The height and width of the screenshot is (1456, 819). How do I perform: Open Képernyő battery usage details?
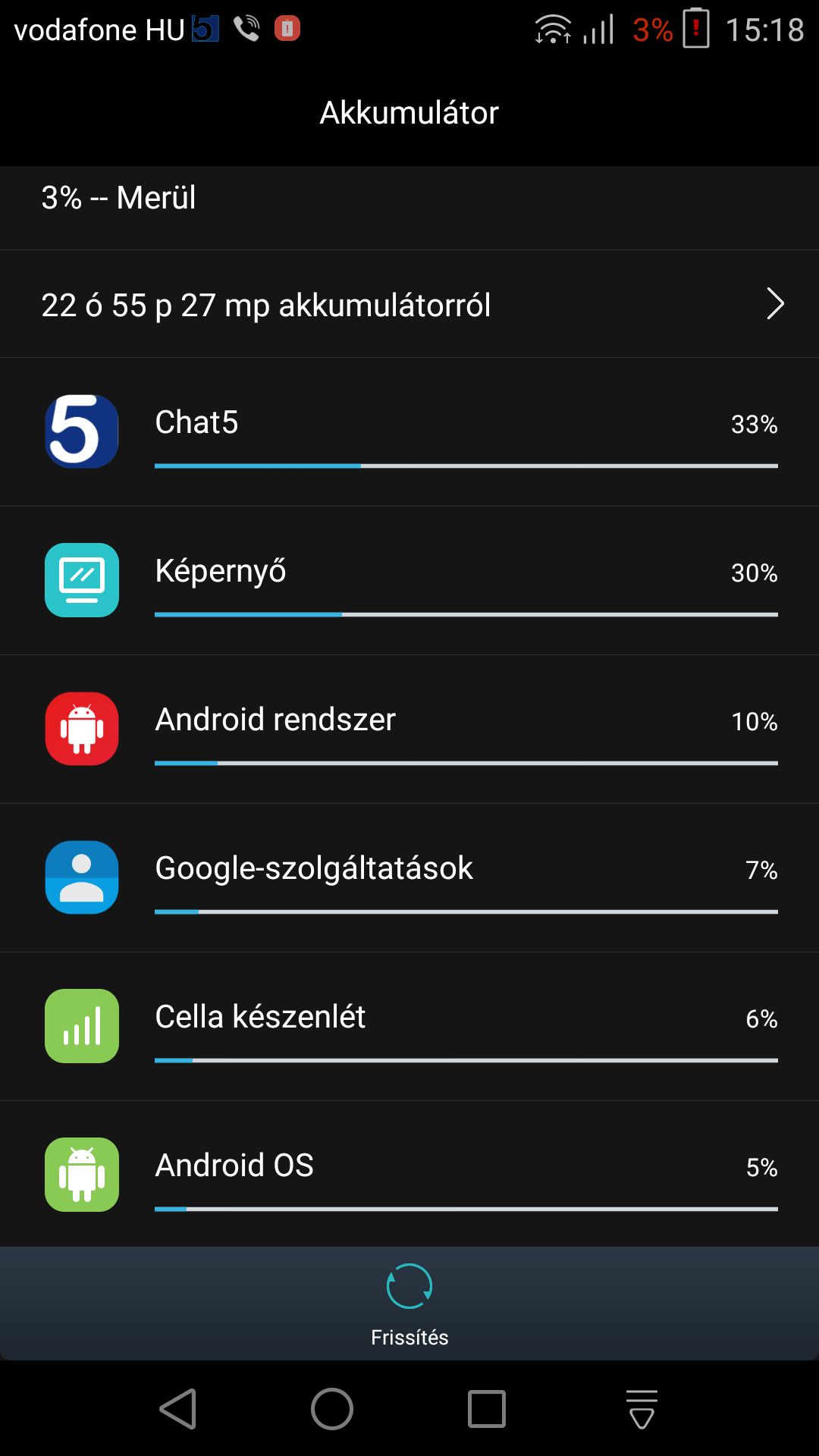(409, 581)
